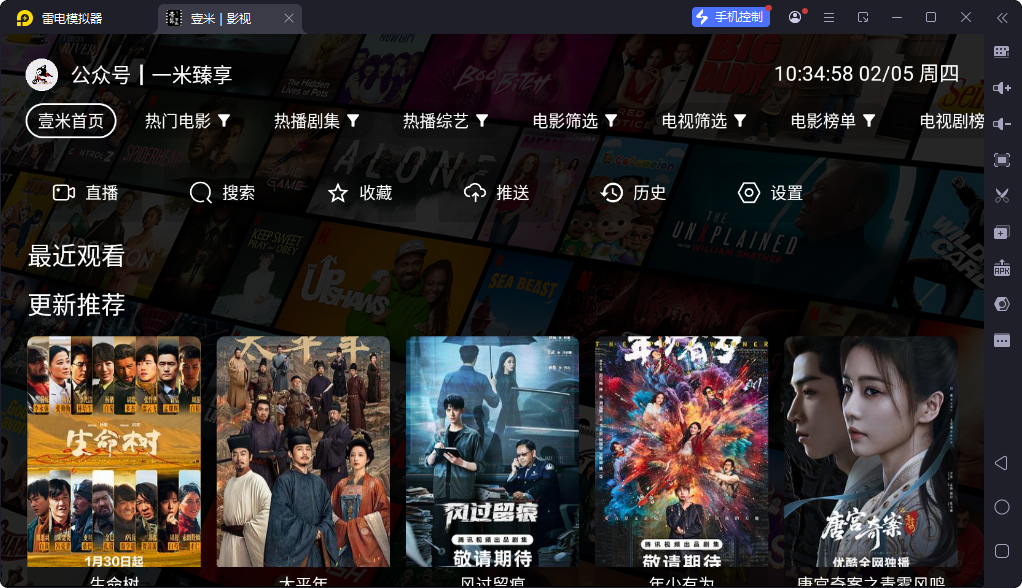Open the 推送 push option
This screenshot has width=1022, height=588.
pos(497,193)
